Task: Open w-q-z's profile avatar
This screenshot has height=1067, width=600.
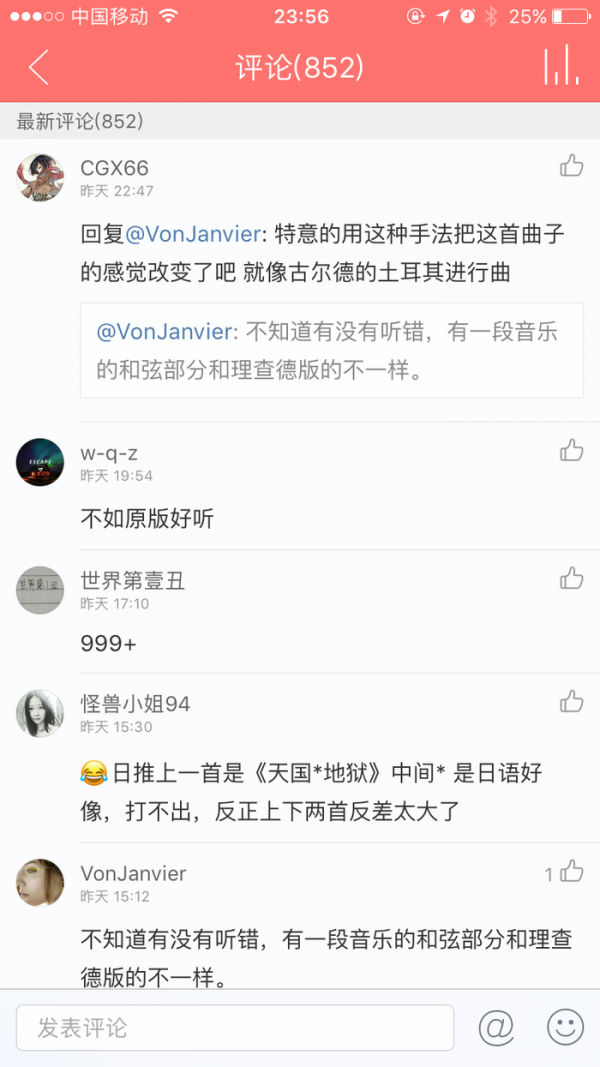Action: point(40,462)
